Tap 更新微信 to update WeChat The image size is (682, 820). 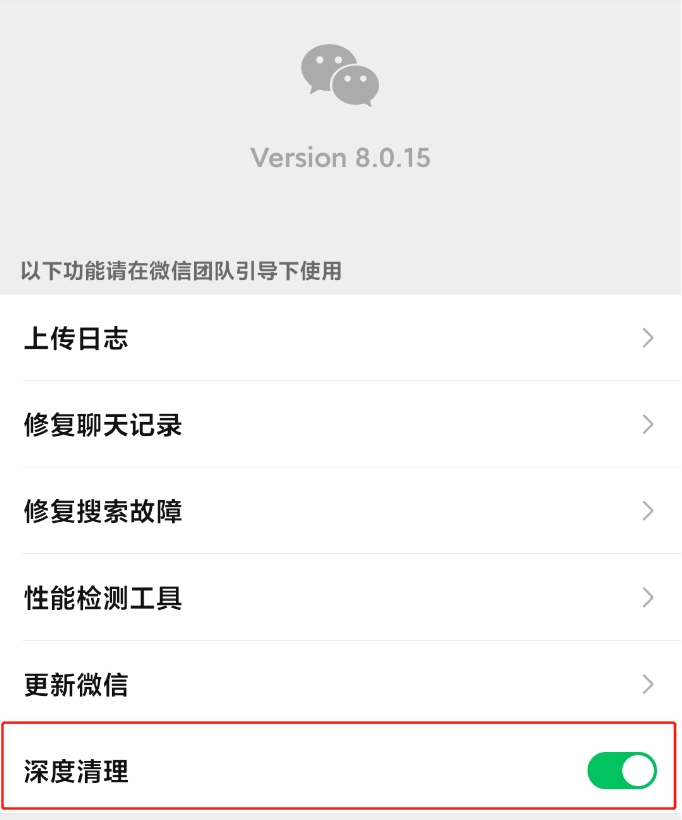(340, 685)
